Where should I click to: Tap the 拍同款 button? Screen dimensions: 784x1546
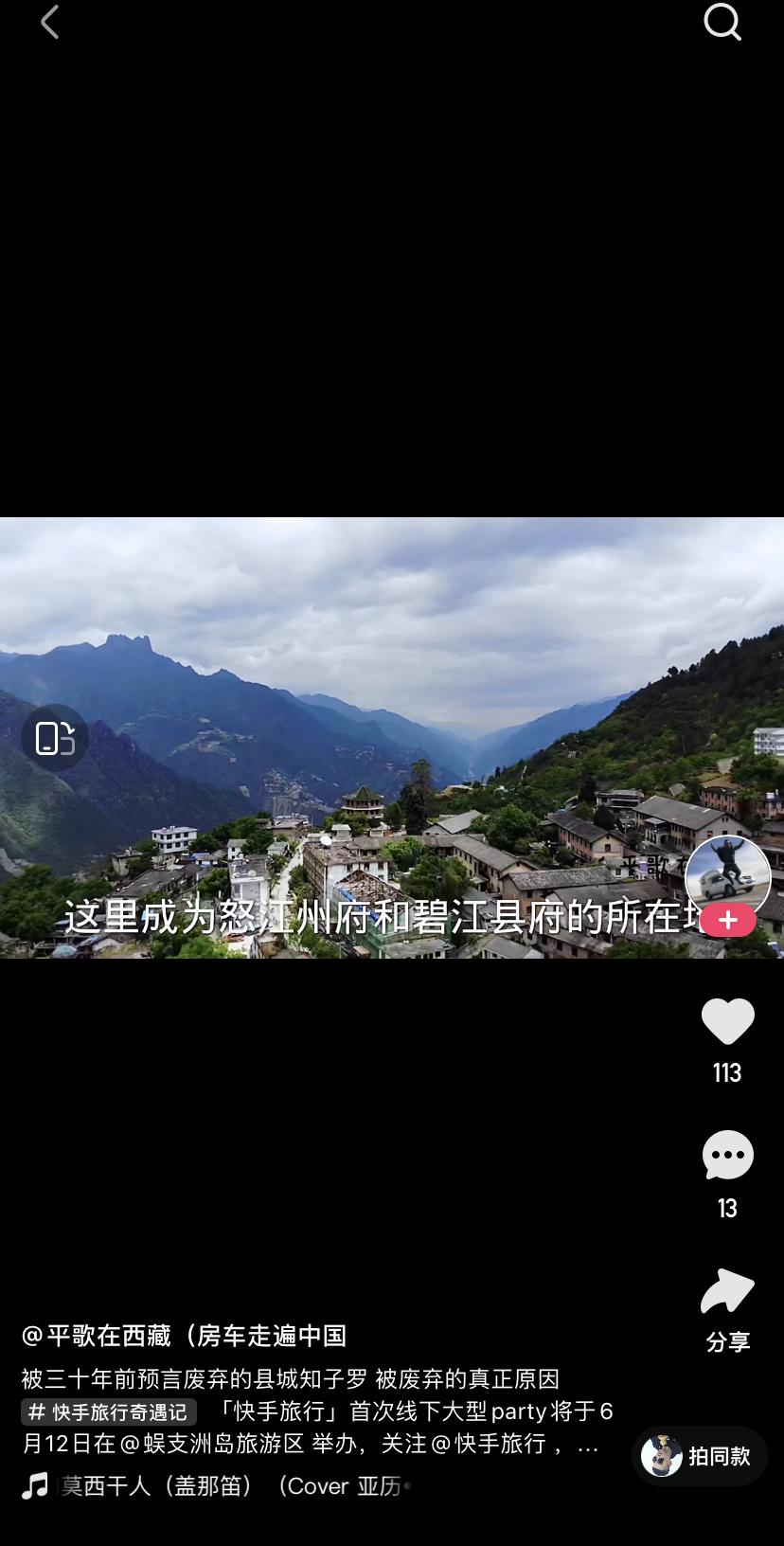pyautogui.click(x=700, y=1455)
